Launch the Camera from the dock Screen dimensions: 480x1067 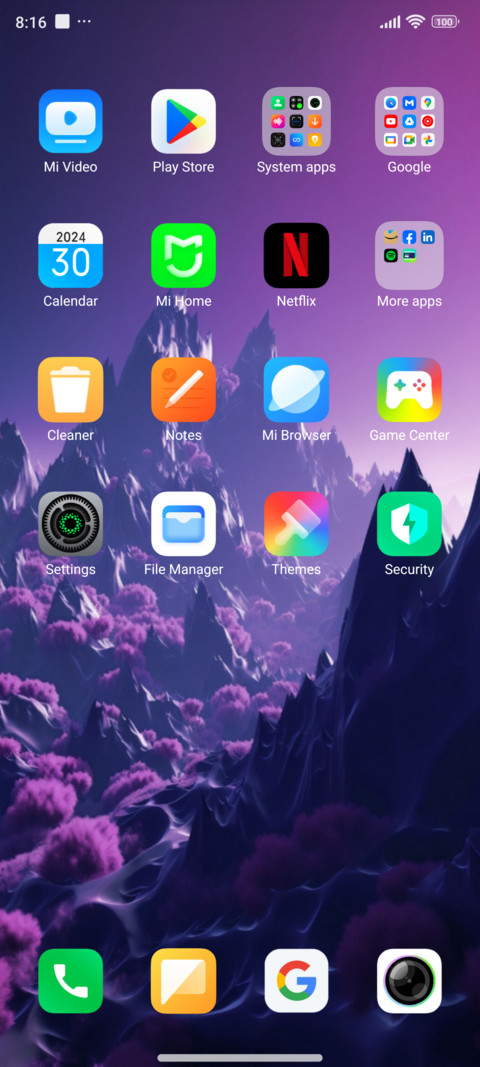tap(409, 981)
